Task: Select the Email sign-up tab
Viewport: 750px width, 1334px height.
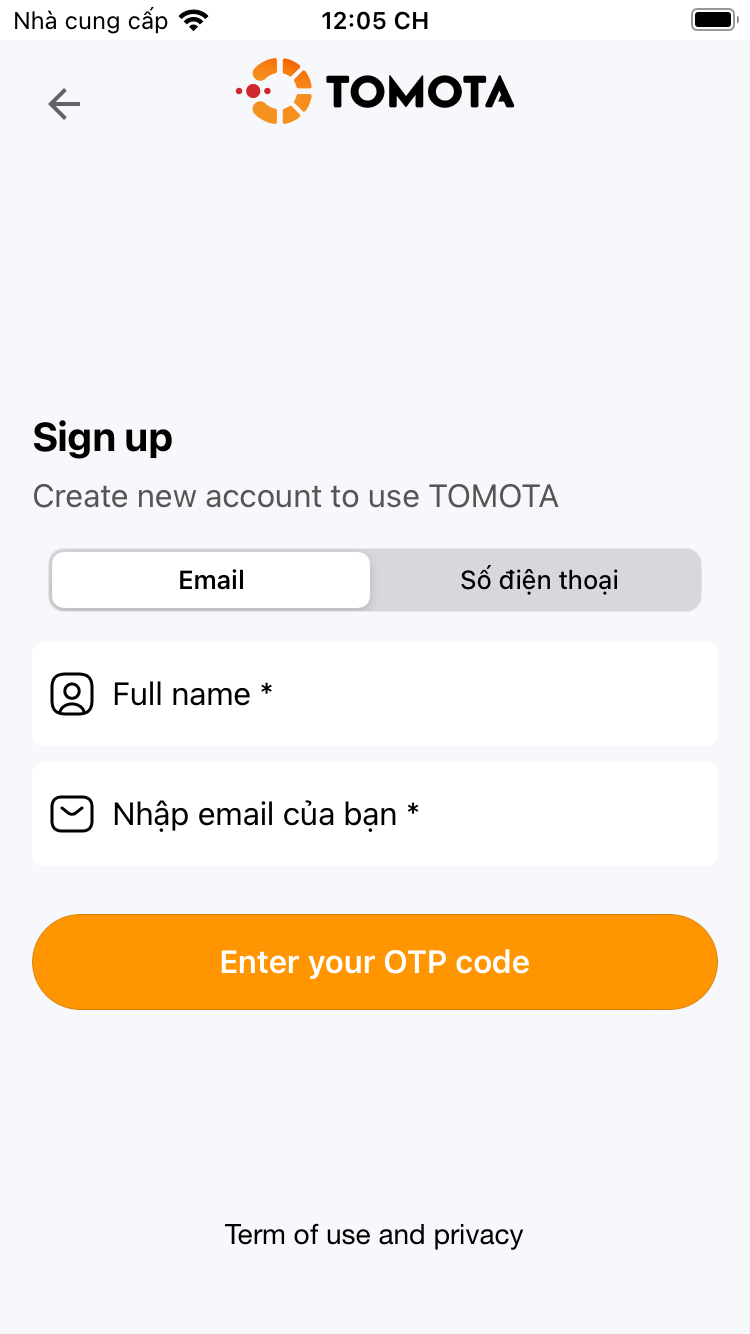Action: pos(211,580)
